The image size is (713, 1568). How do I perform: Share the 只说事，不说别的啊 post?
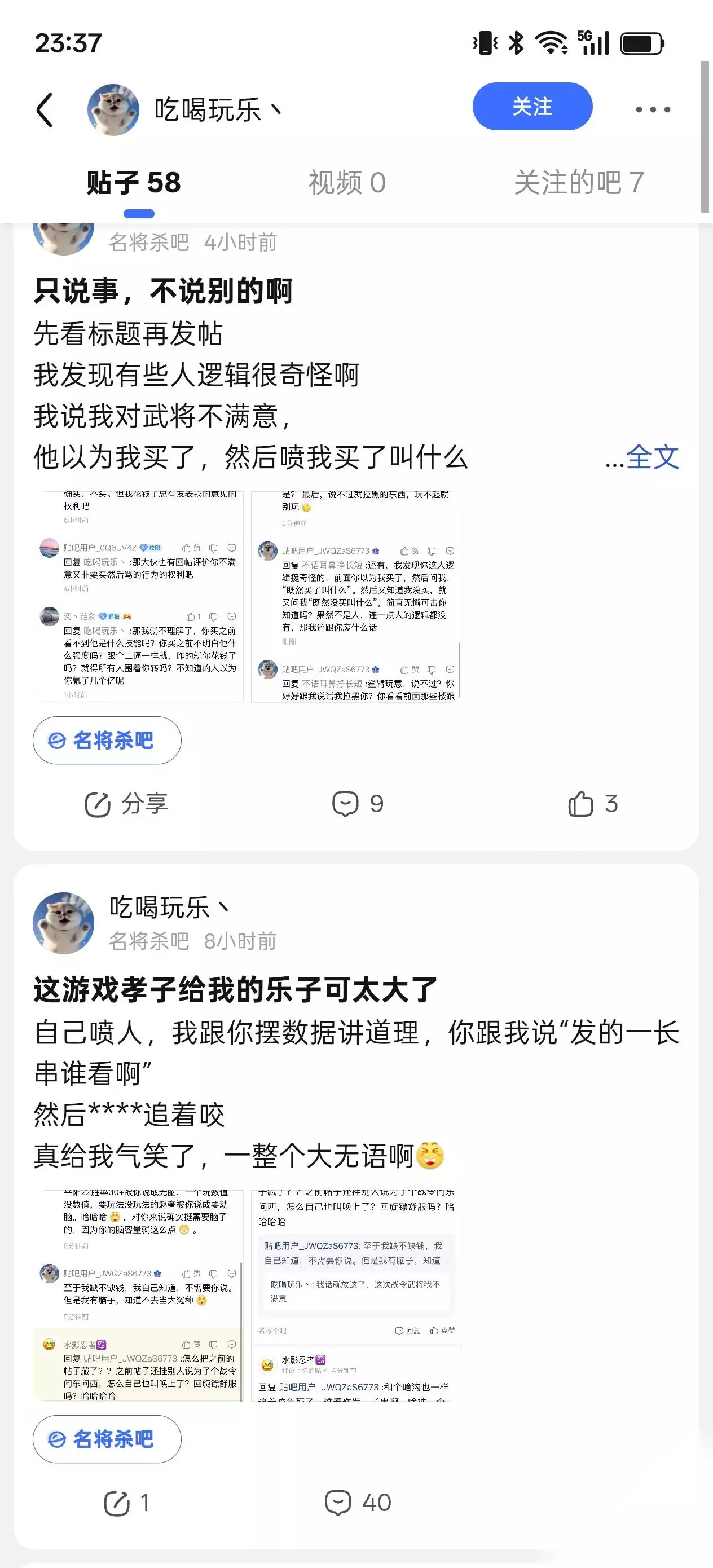[x=126, y=804]
